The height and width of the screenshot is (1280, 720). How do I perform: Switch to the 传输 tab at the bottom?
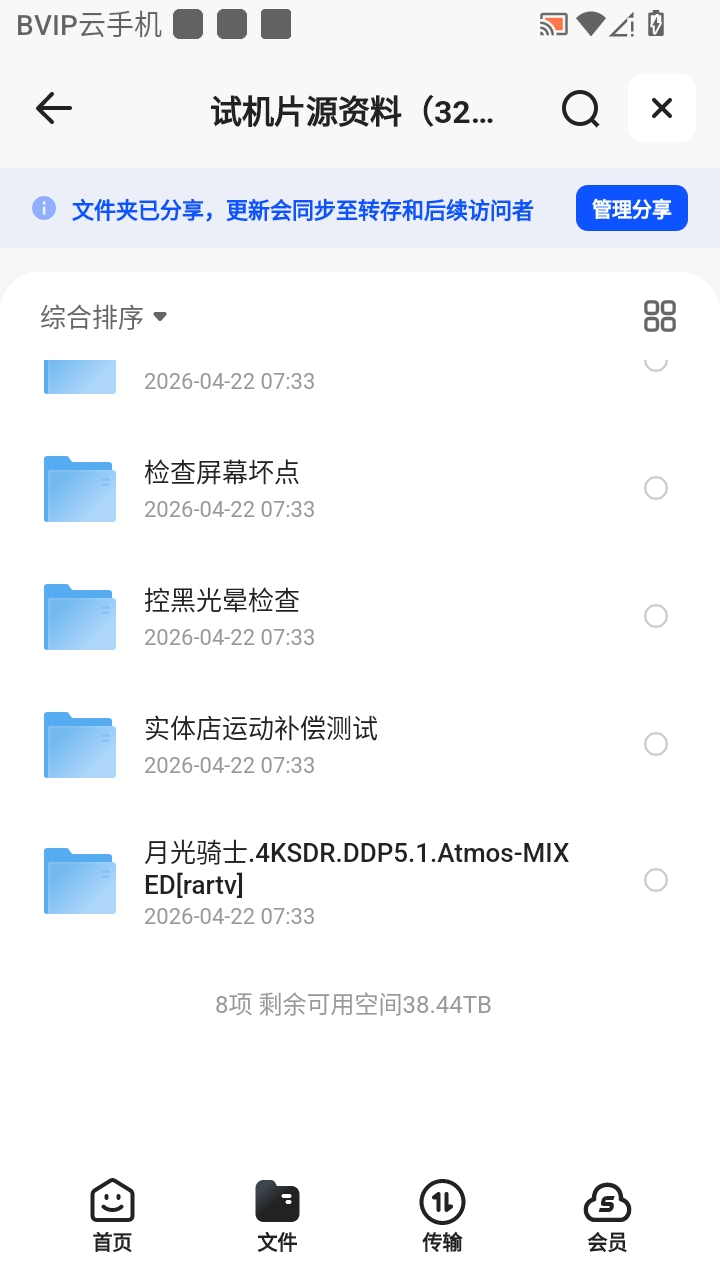coord(442,1212)
